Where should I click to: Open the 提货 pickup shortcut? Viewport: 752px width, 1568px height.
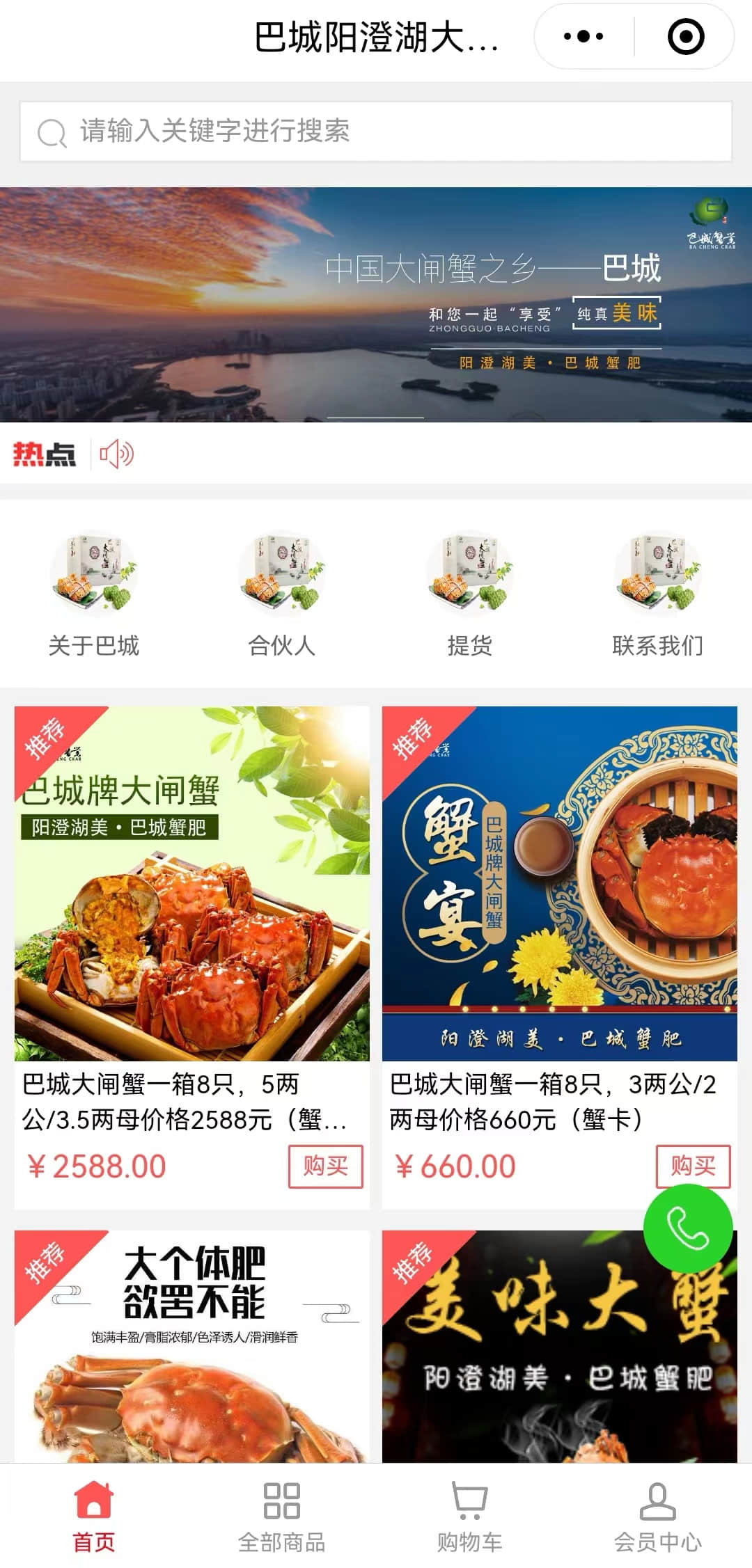tap(470, 596)
